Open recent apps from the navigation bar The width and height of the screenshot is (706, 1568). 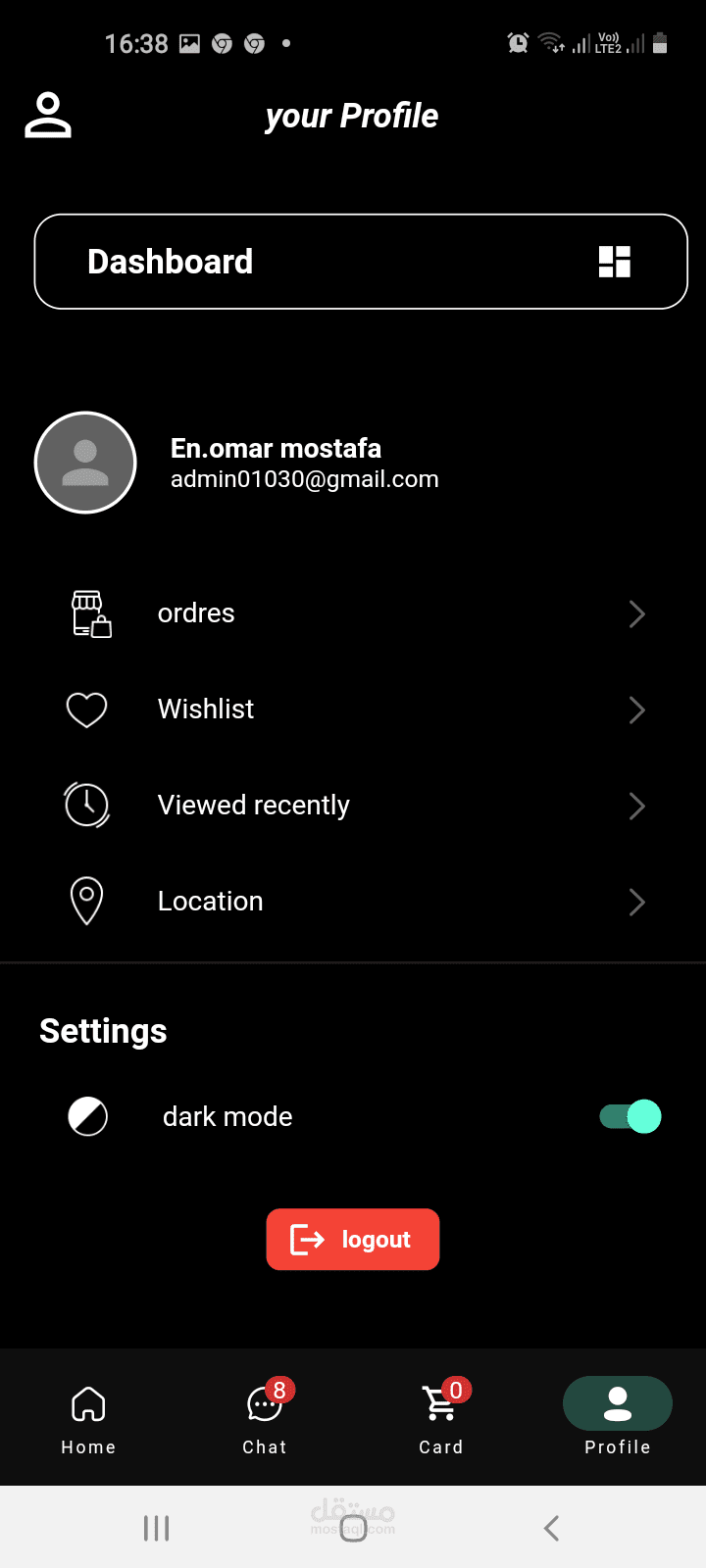(156, 1528)
